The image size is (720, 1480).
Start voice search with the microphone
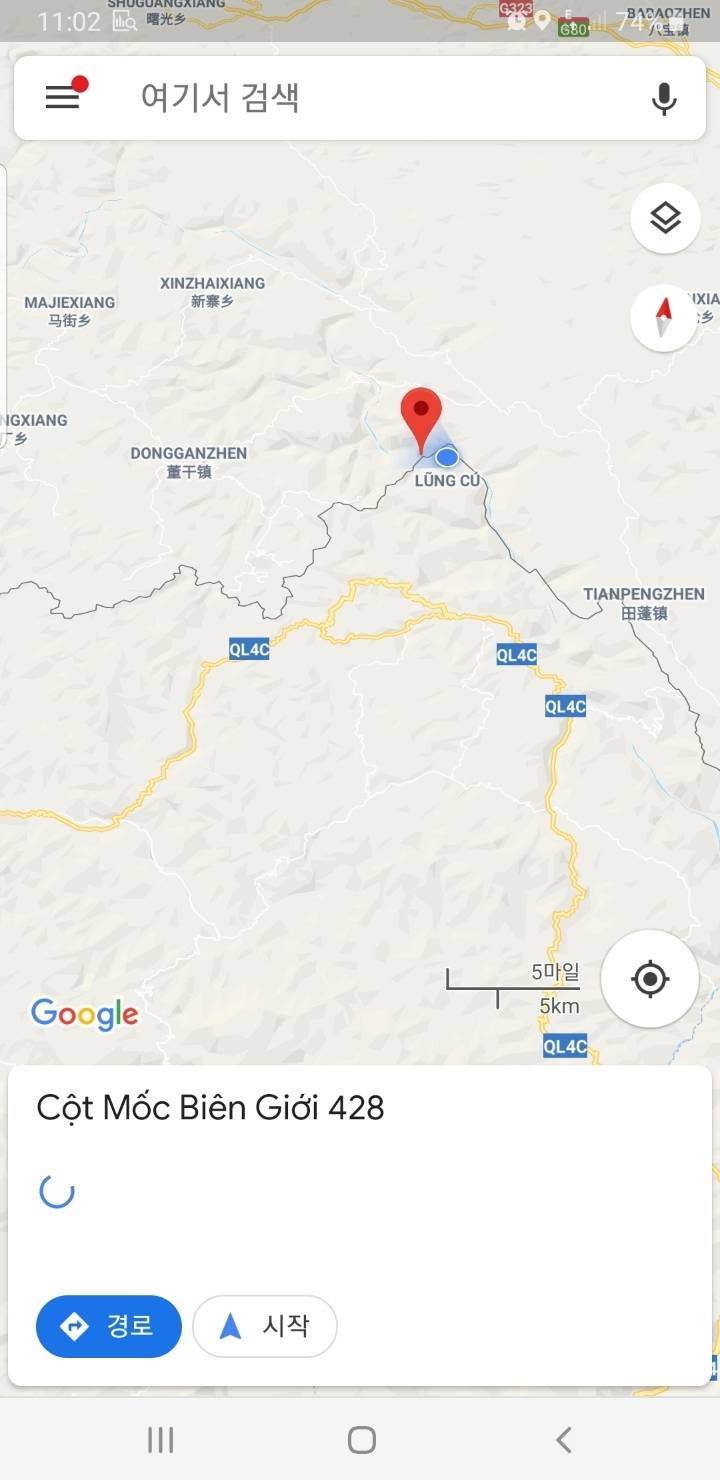click(663, 98)
